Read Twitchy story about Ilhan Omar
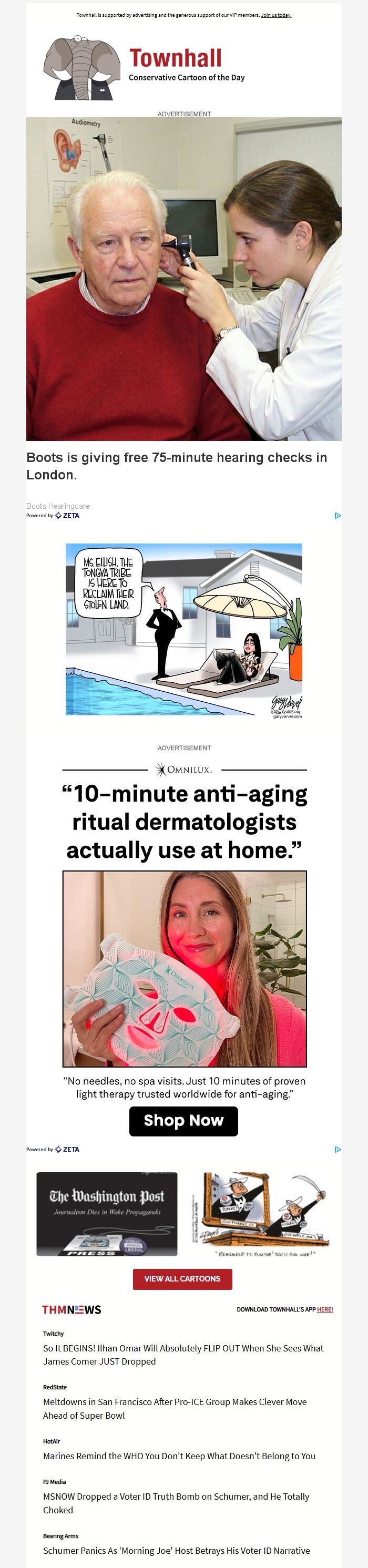Viewport: 368px width, 1568px height. [x=183, y=1355]
